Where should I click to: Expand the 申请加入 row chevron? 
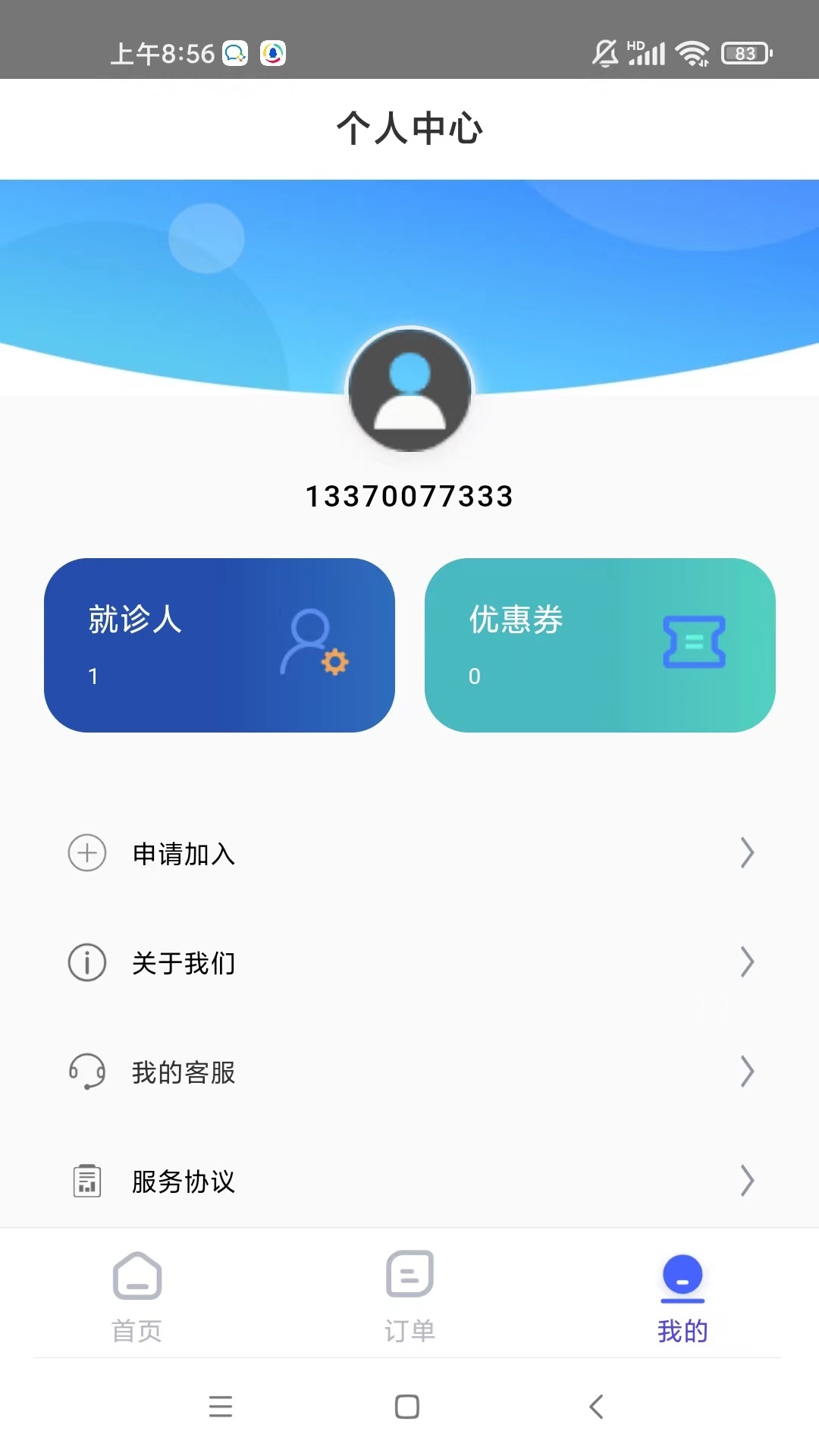tap(747, 852)
